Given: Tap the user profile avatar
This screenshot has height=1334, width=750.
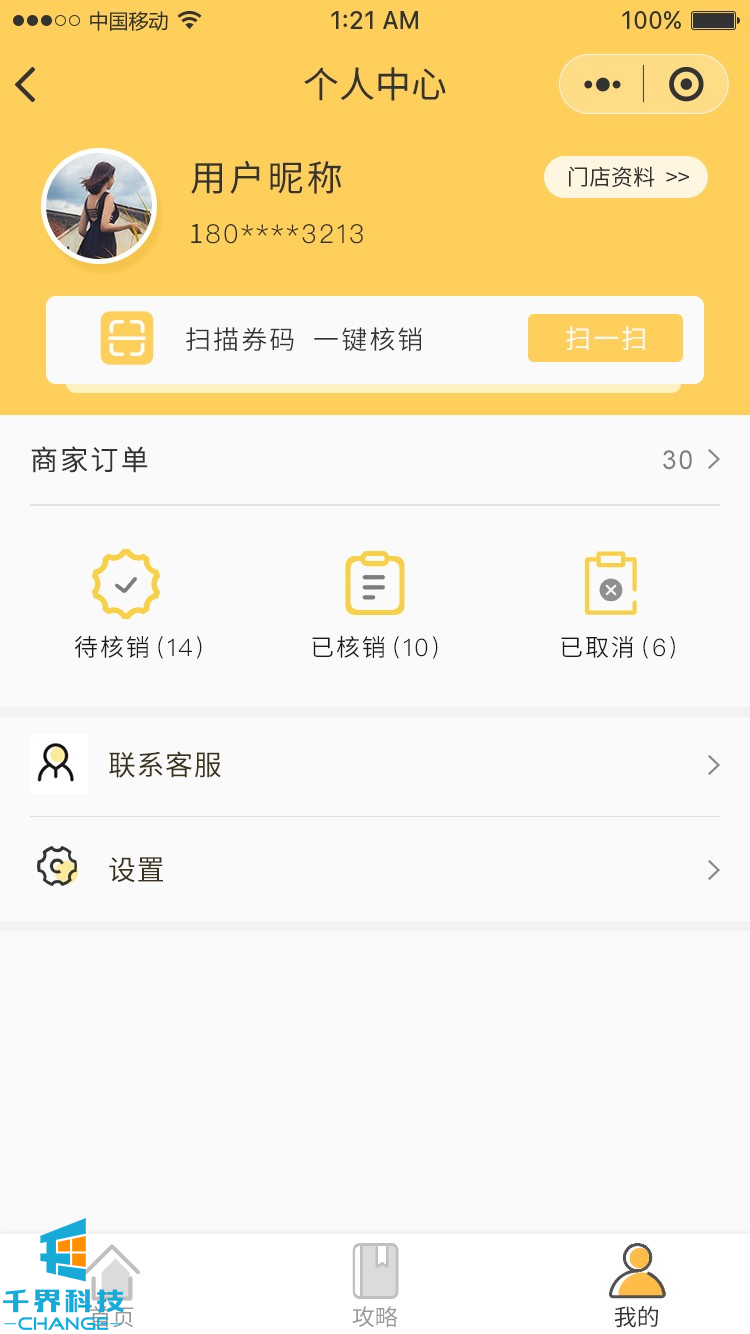Looking at the screenshot, I should (x=99, y=207).
